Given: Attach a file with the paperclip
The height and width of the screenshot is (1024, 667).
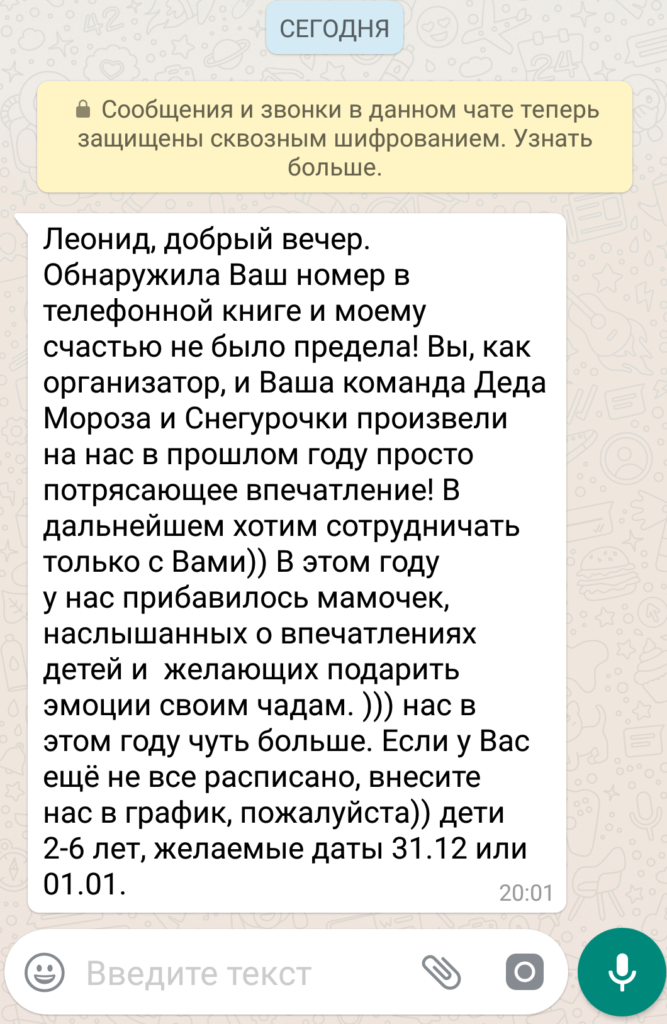Looking at the screenshot, I should [x=442, y=972].
